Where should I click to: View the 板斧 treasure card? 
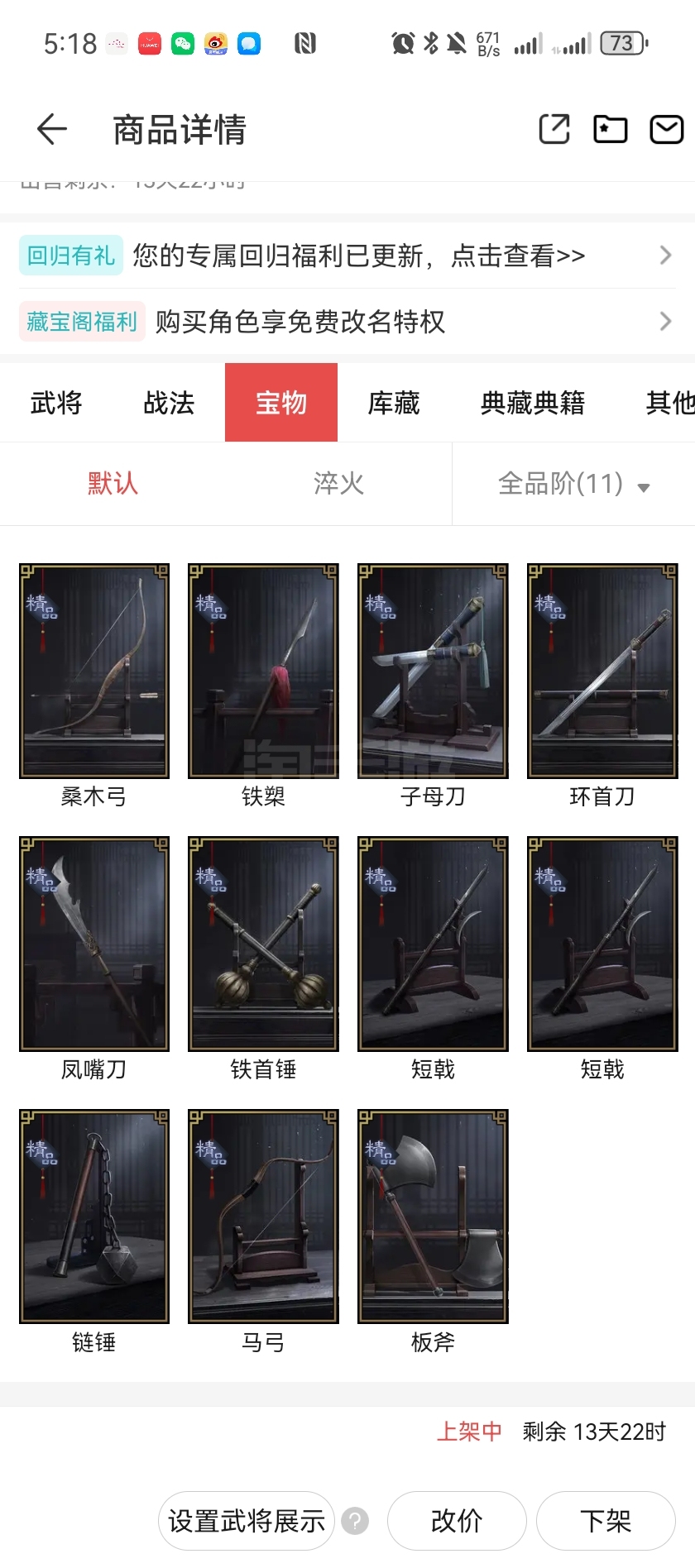(433, 1232)
